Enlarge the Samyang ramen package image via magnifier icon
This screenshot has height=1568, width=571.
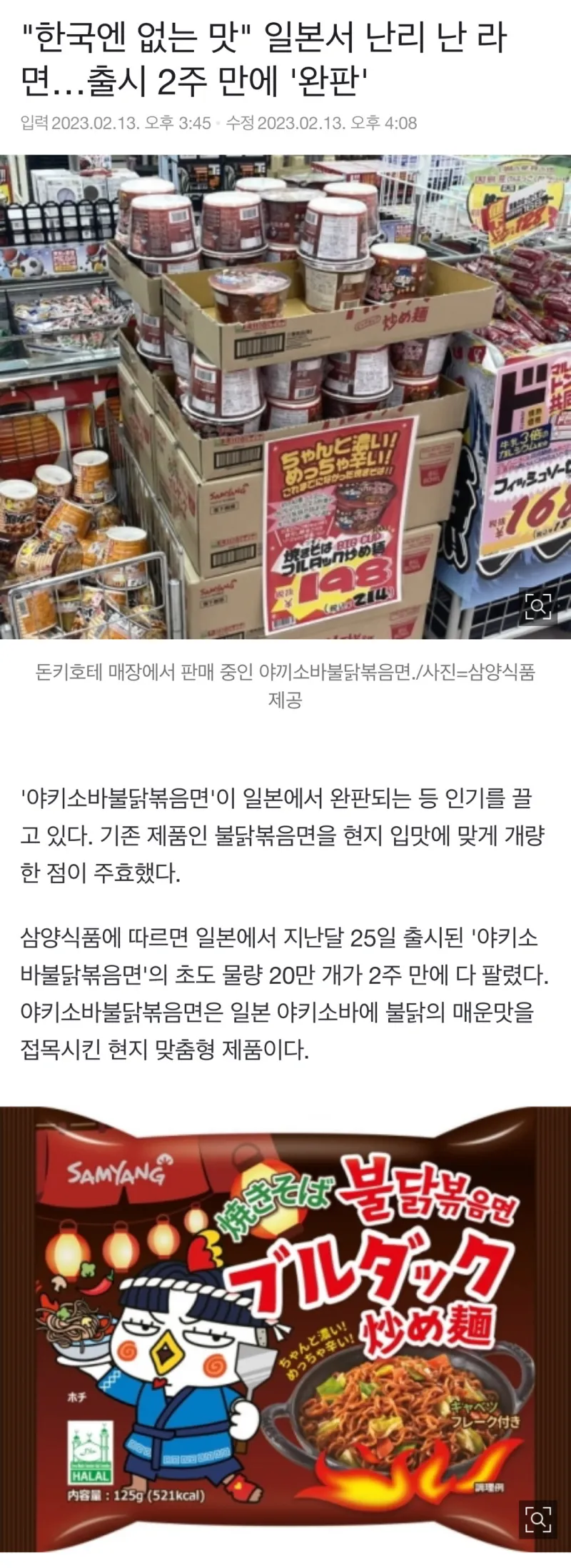[538, 1518]
